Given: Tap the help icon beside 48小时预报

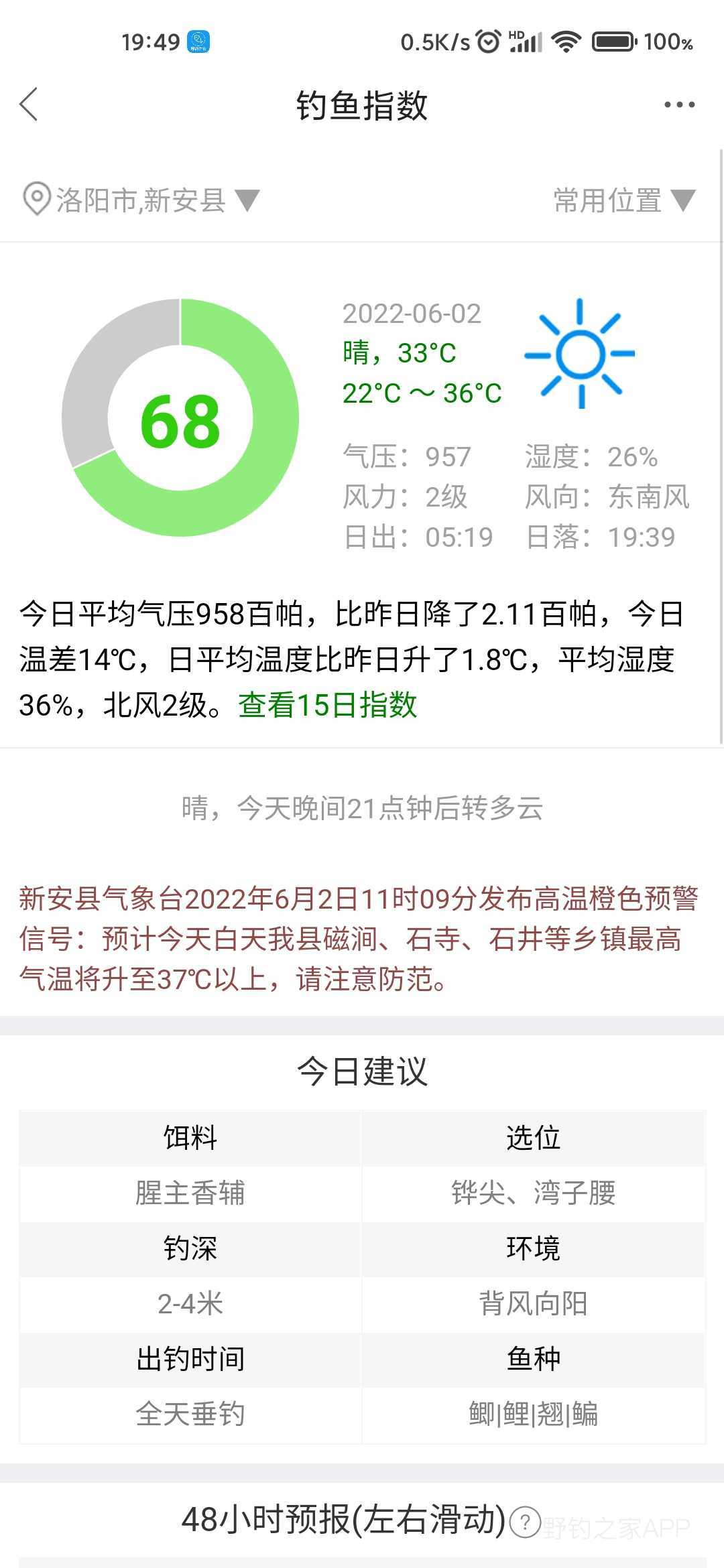Looking at the screenshot, I should [x=525, y=1522].
